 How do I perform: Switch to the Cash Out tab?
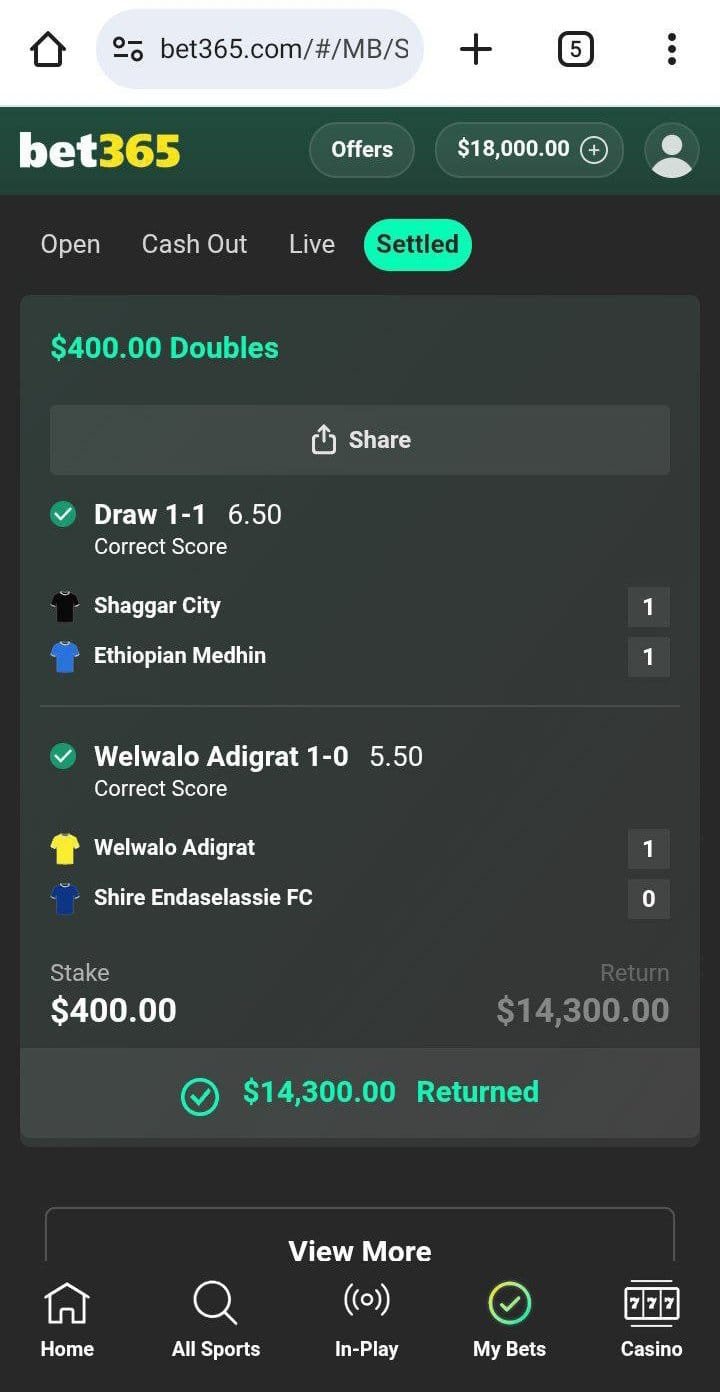click(x=194, y=245)
